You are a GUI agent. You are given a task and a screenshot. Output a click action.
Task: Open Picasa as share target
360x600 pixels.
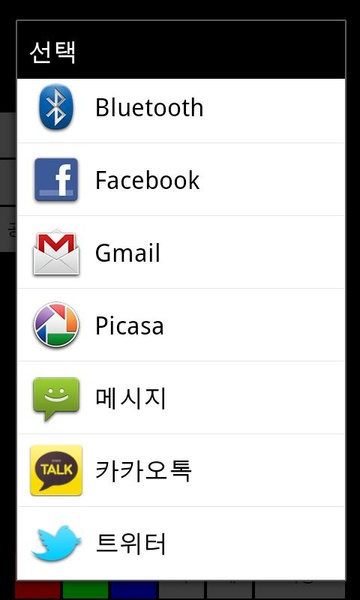(x=181, y=325)
